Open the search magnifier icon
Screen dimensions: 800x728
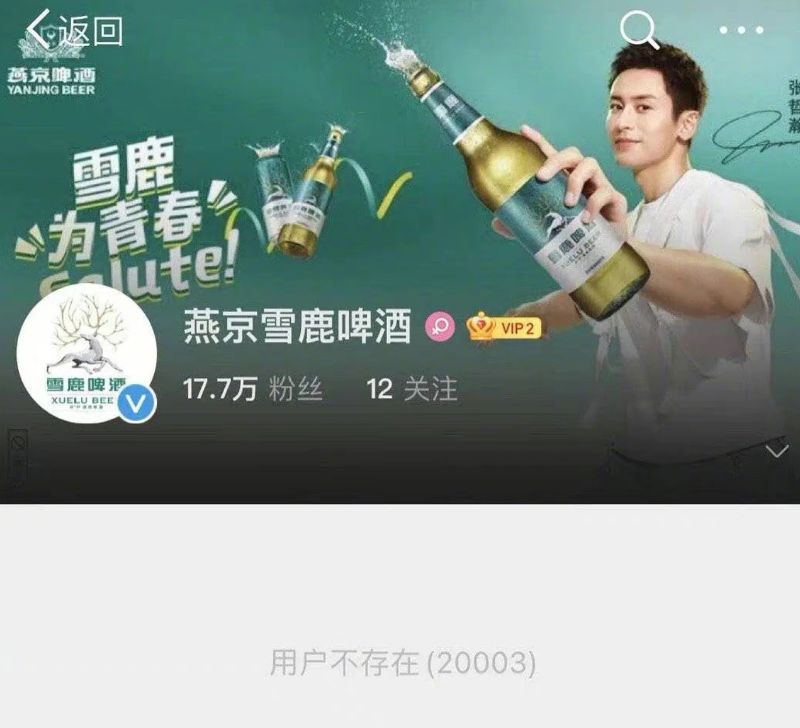click(x=639, y=30)
